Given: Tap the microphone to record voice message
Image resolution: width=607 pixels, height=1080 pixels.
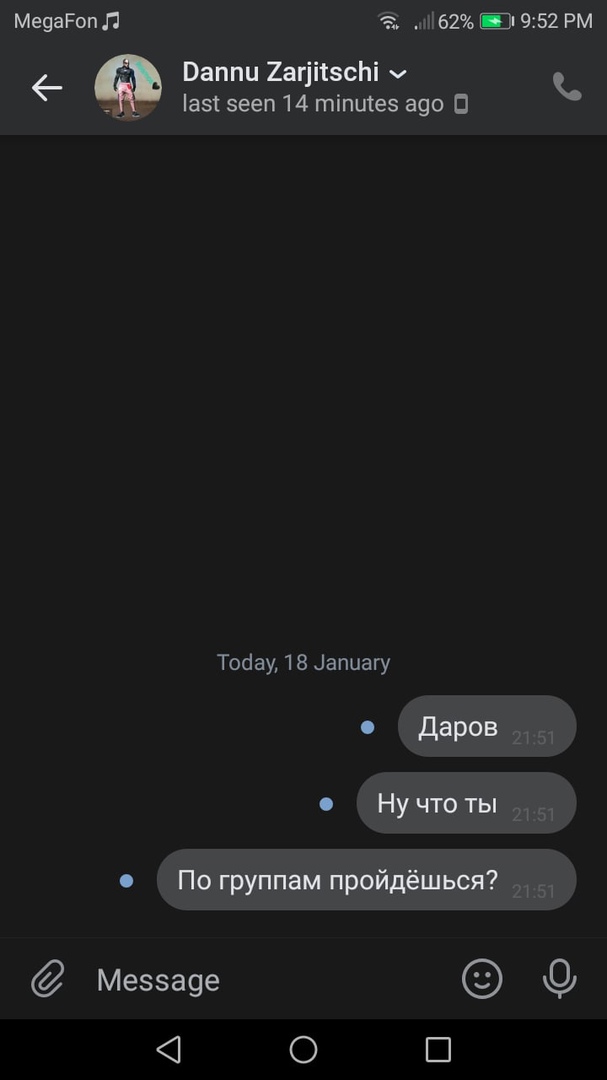Looking at the screenshot, I should (559, 979).
